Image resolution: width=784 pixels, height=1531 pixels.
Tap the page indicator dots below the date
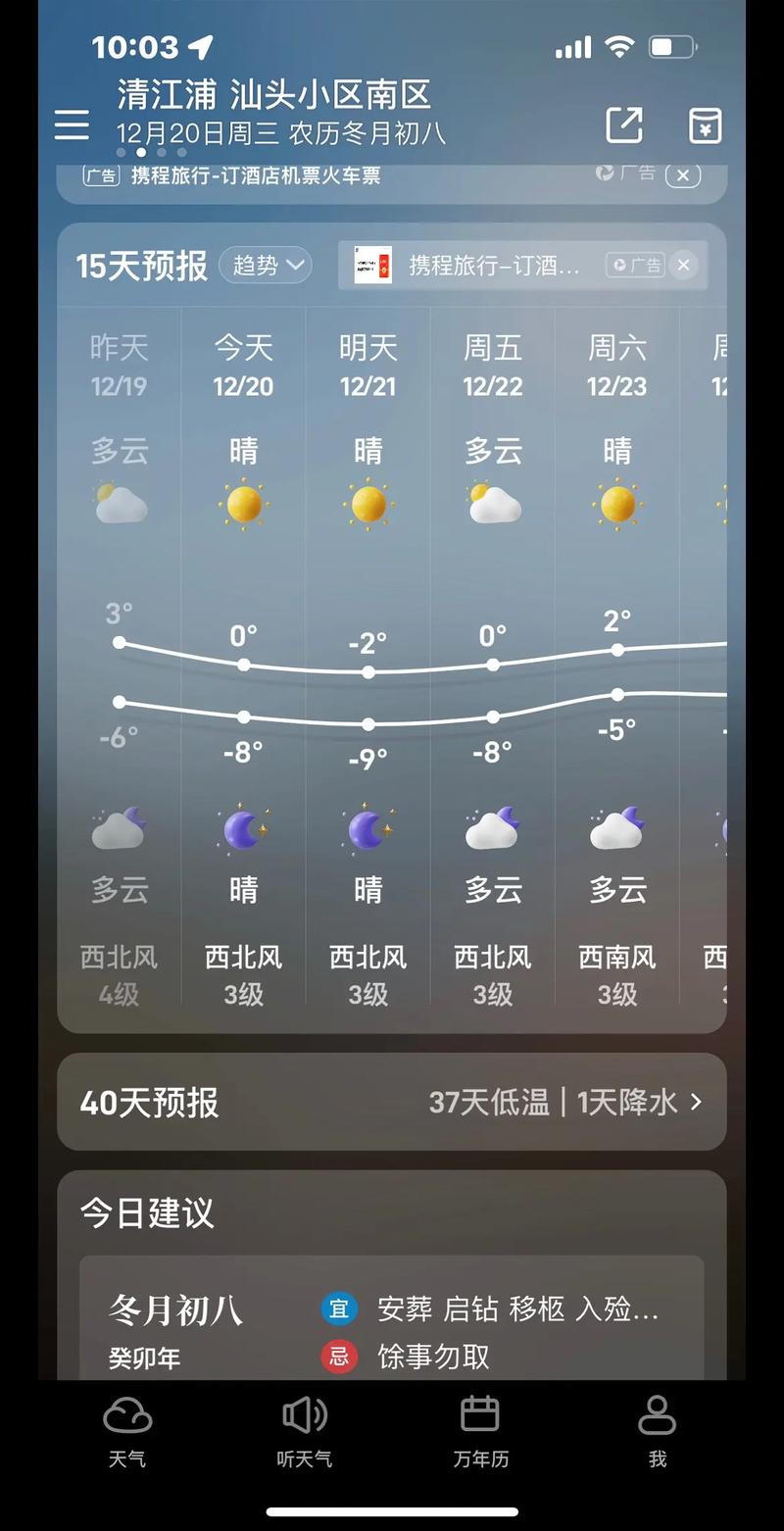pos(140,153)
